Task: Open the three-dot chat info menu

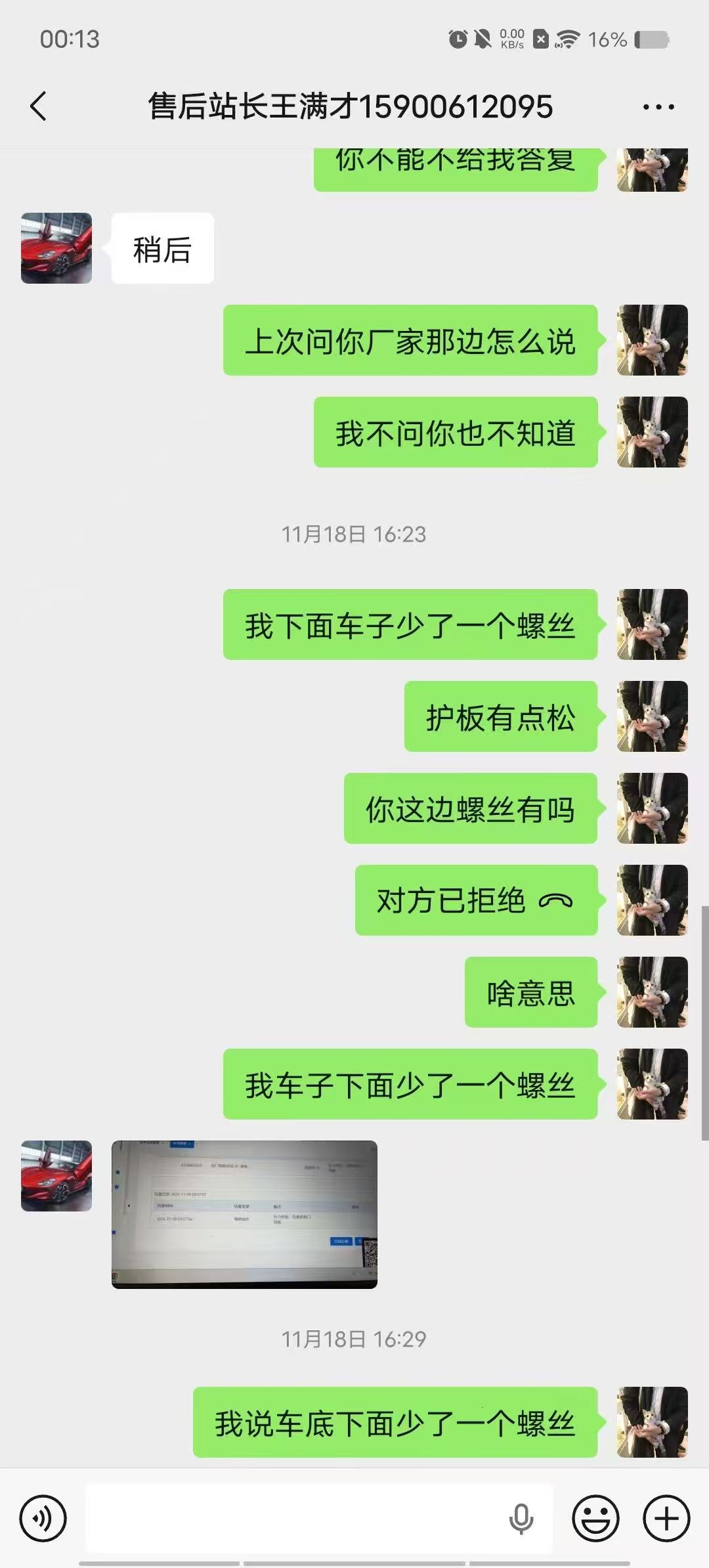Action: [x=658, y=107]
